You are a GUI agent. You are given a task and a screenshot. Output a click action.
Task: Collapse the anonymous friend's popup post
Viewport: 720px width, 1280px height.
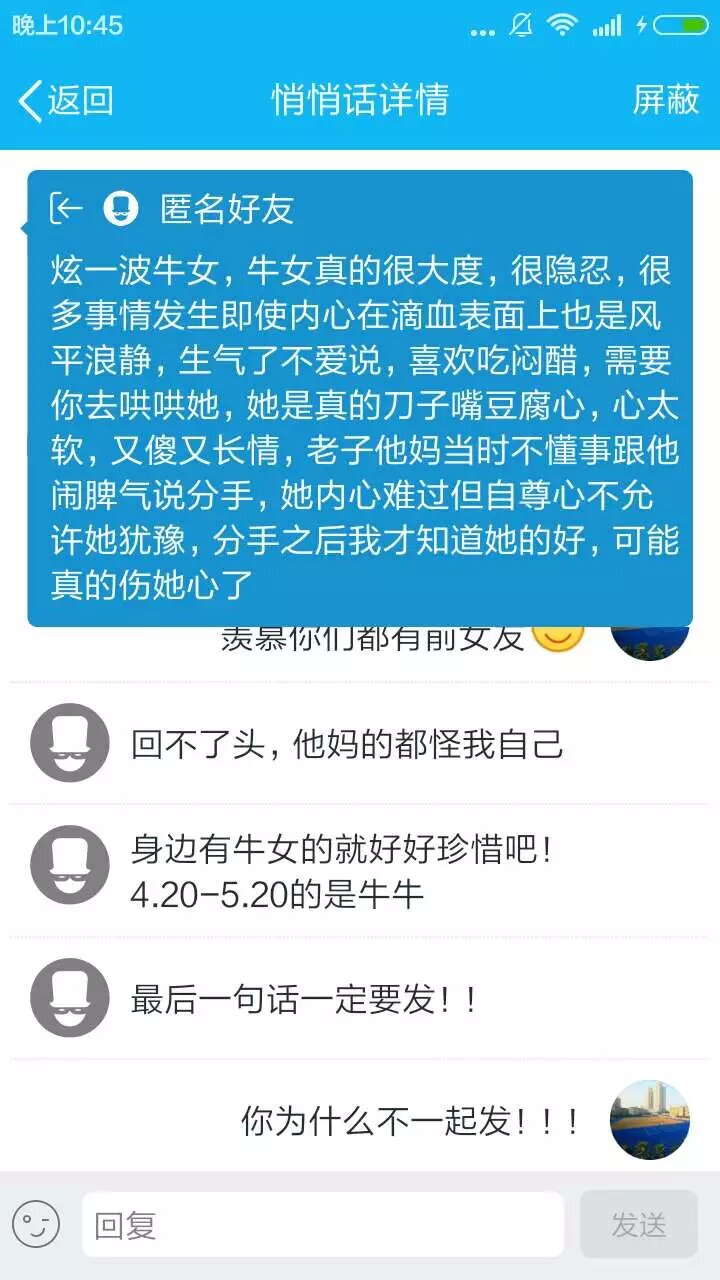(x=66, y=208)
